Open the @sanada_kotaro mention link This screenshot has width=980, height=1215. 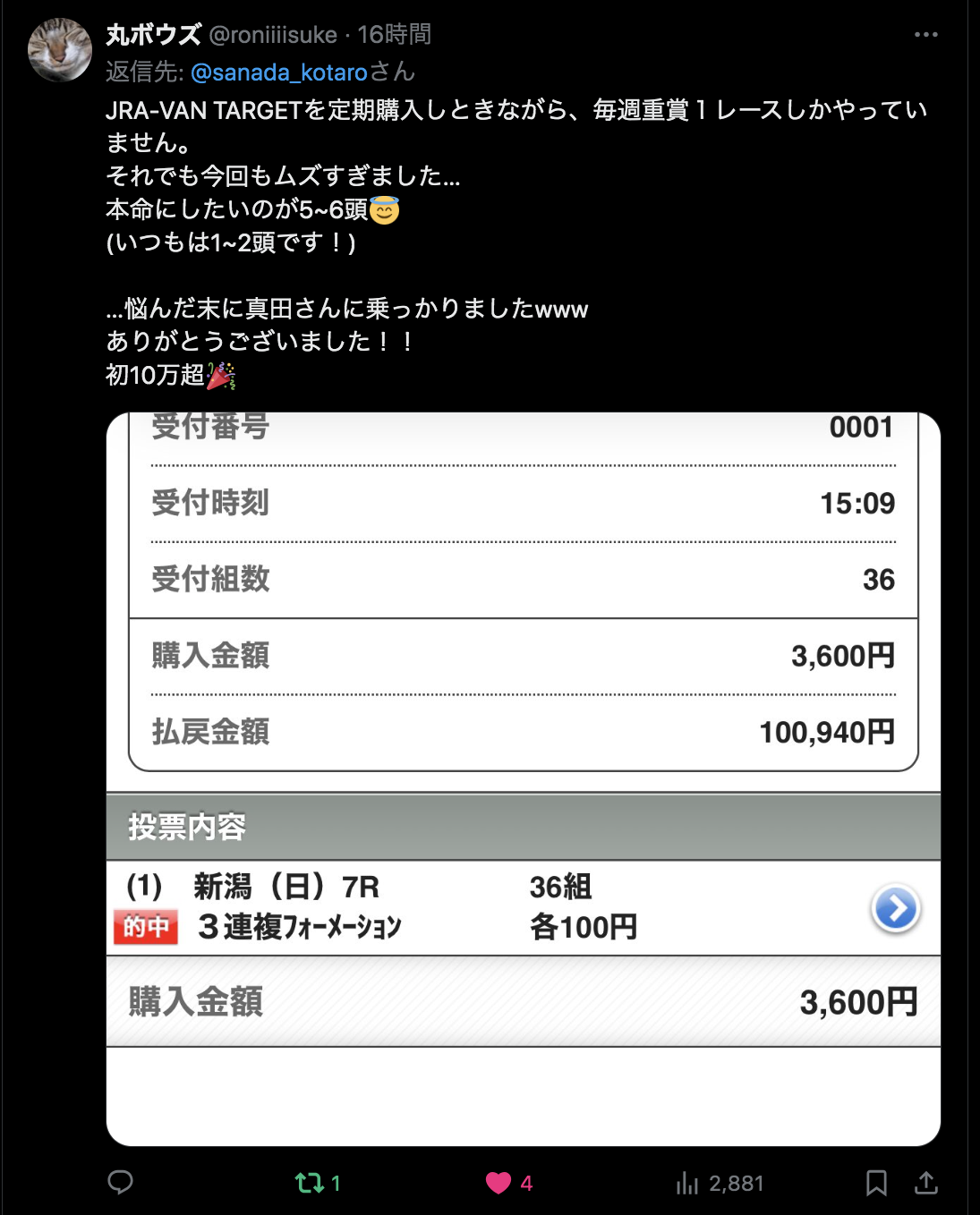click(279, 72)
